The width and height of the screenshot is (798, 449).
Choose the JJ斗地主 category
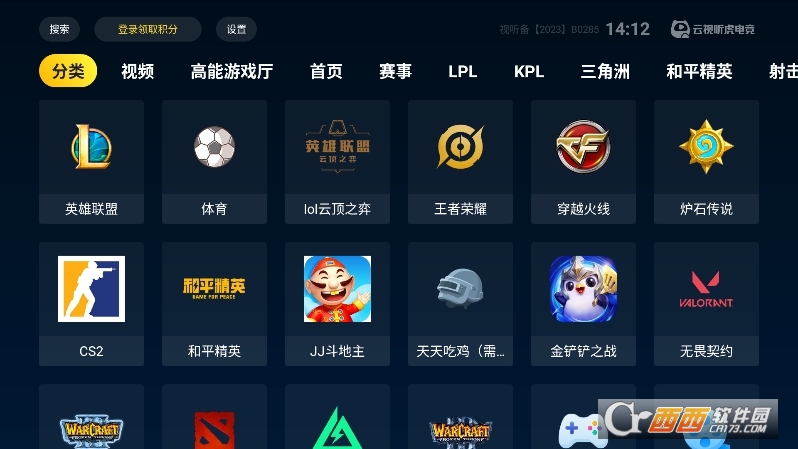(337, 303)
